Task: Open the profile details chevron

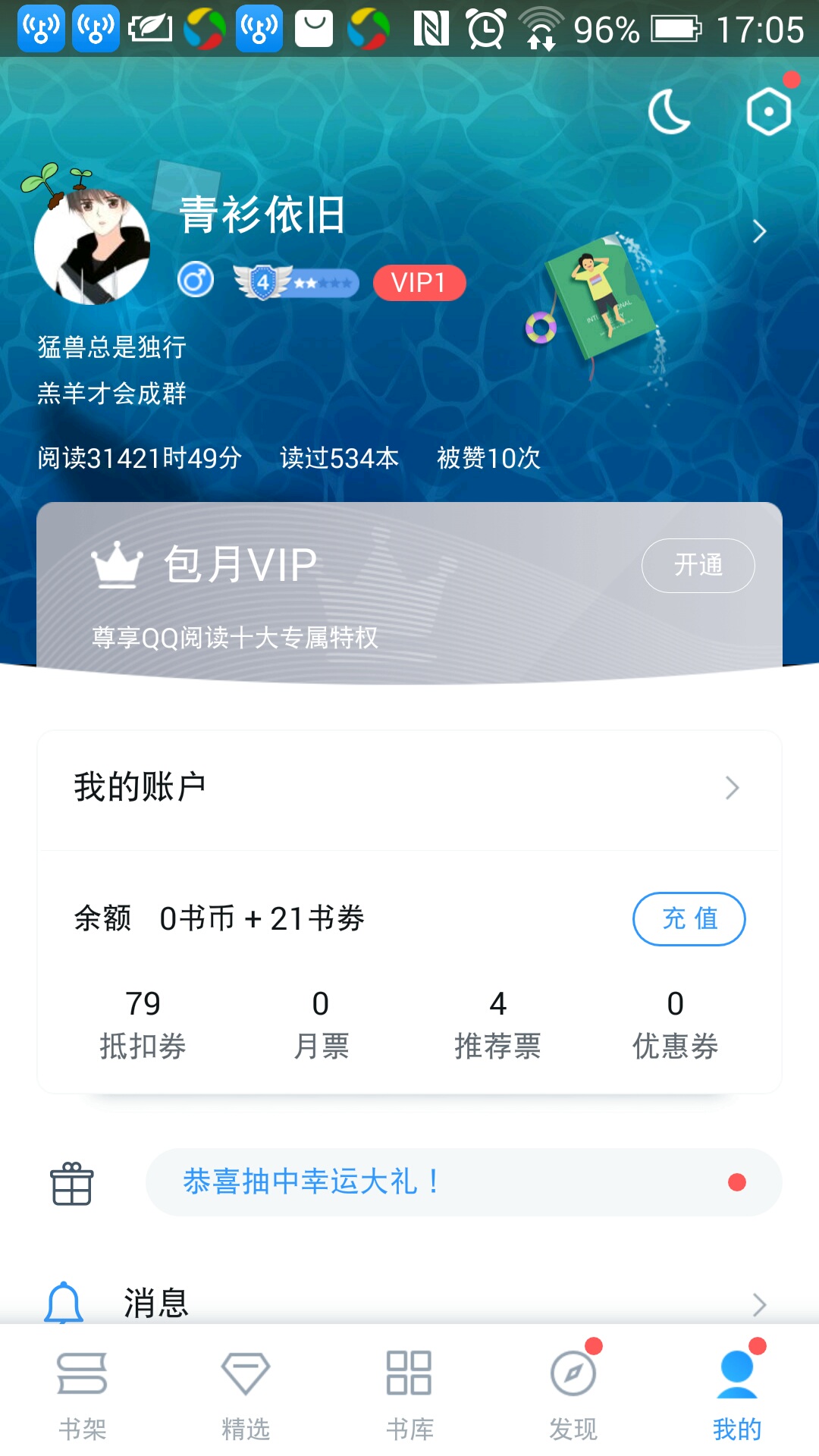Action: (x=759, y=231)
